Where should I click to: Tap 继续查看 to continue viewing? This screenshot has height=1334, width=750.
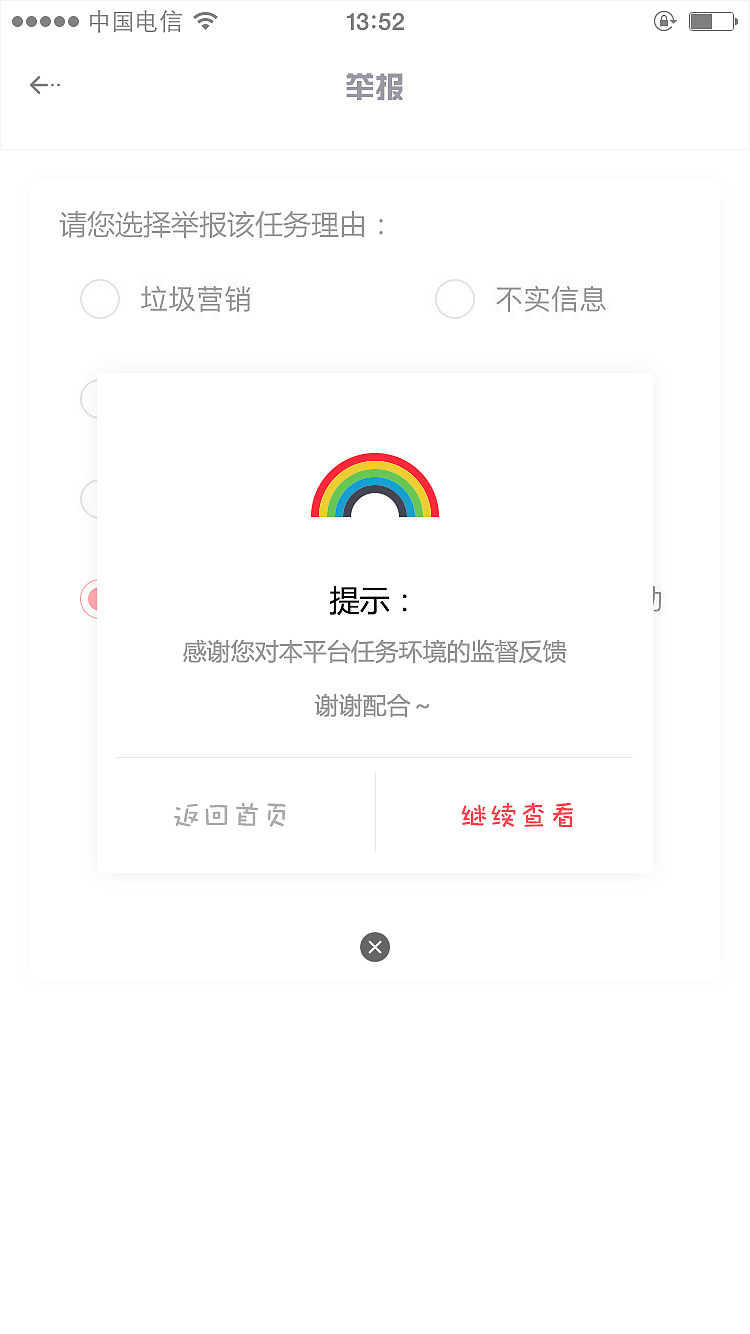tap(517, 816)
